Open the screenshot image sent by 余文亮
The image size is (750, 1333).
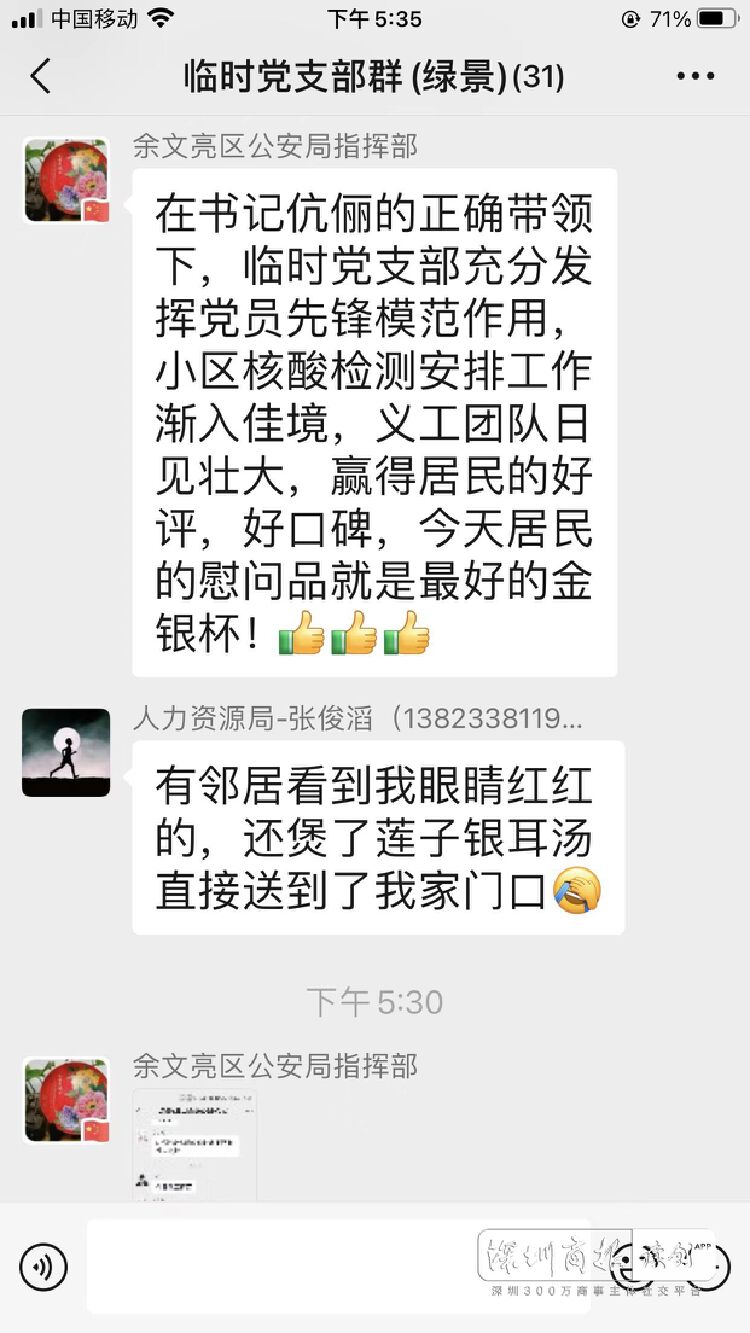194,1145
